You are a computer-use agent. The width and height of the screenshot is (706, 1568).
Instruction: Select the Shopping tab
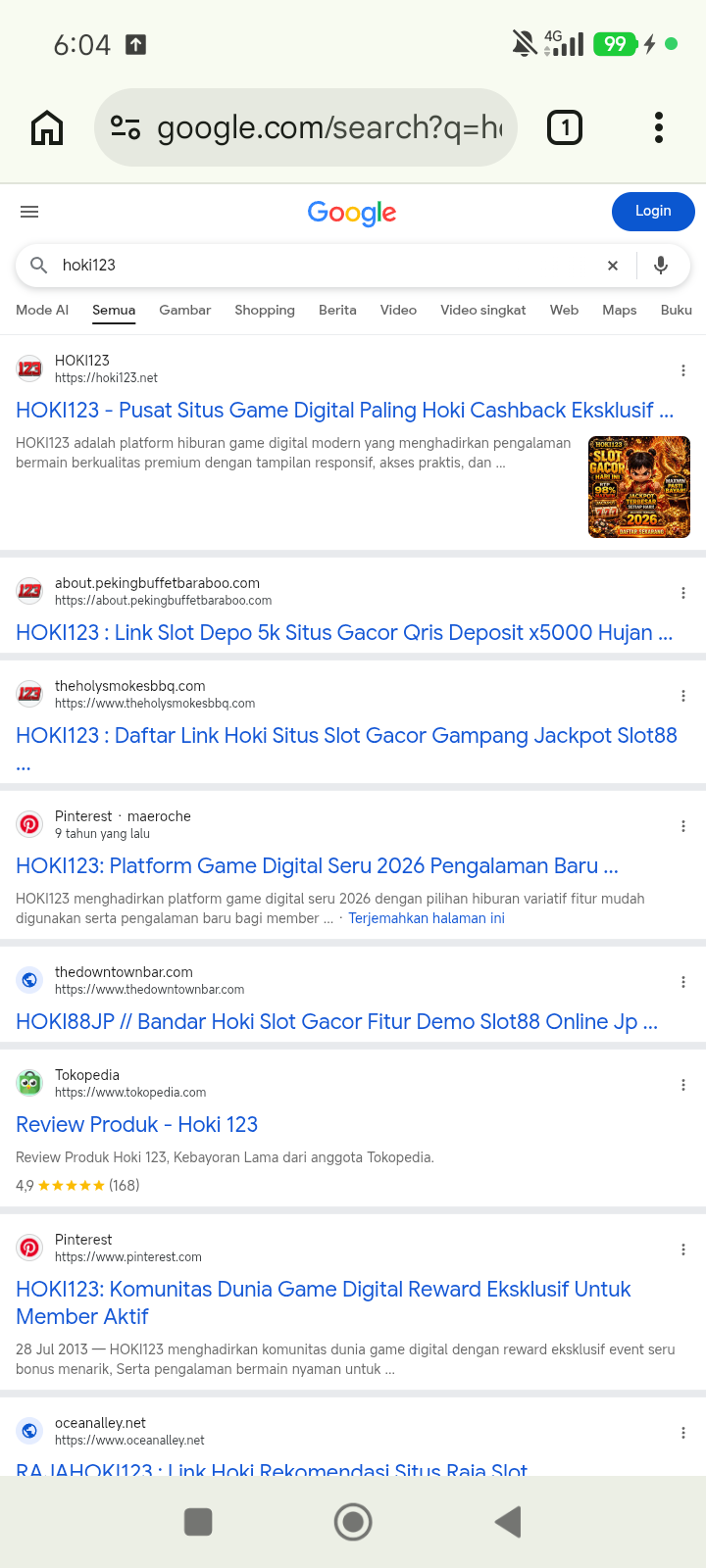click(x=265, y=310)
